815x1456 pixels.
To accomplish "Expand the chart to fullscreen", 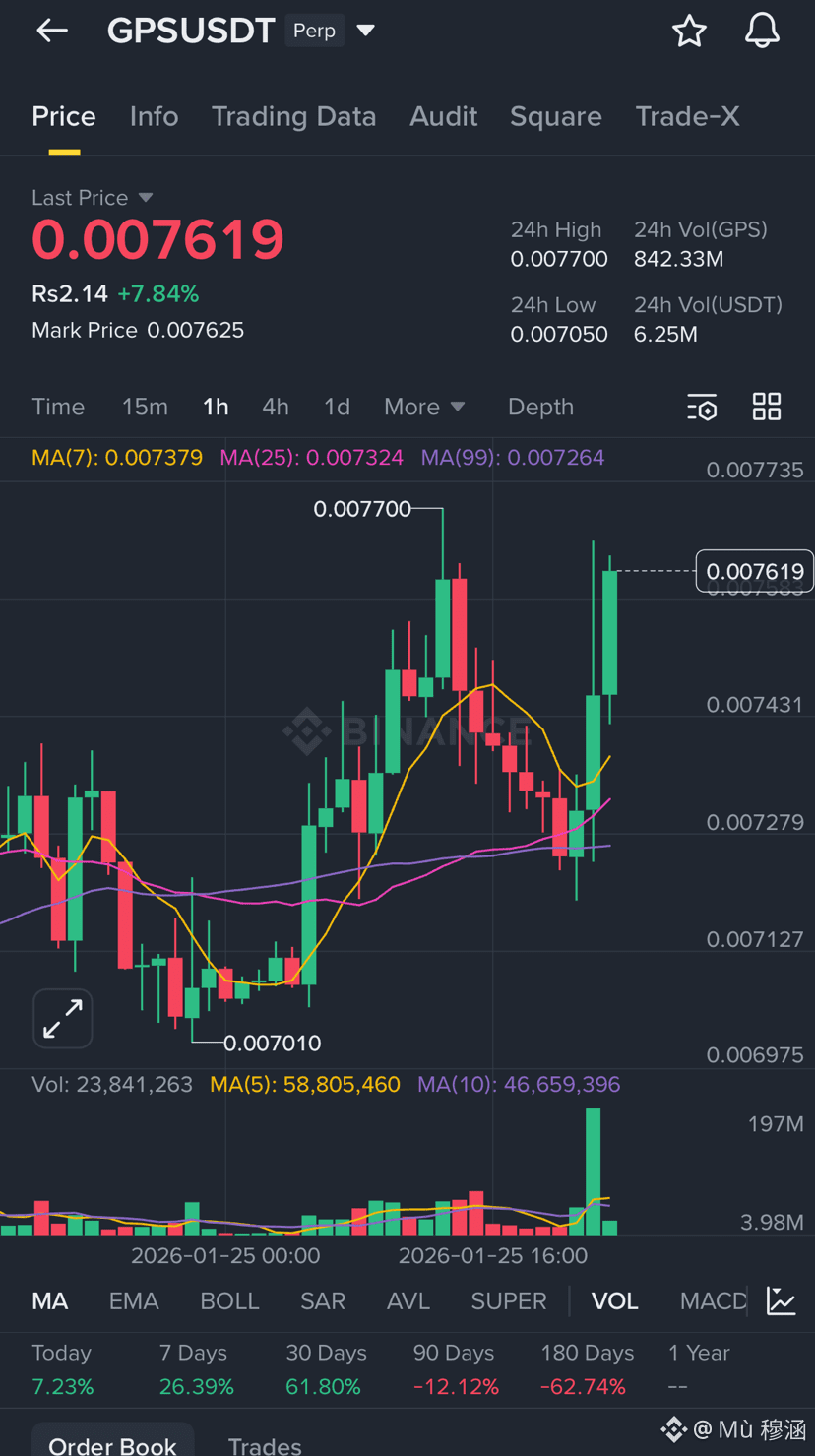I will 62,1019.
